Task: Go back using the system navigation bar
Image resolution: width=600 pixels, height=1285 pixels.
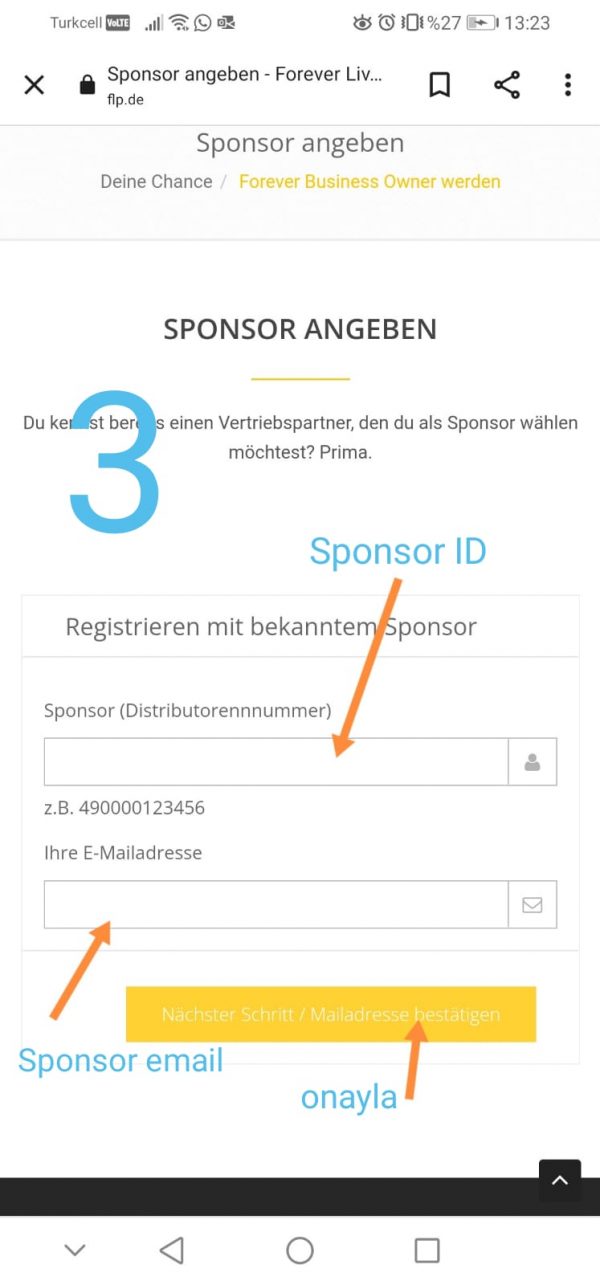Action: [x=172, y=1250]
